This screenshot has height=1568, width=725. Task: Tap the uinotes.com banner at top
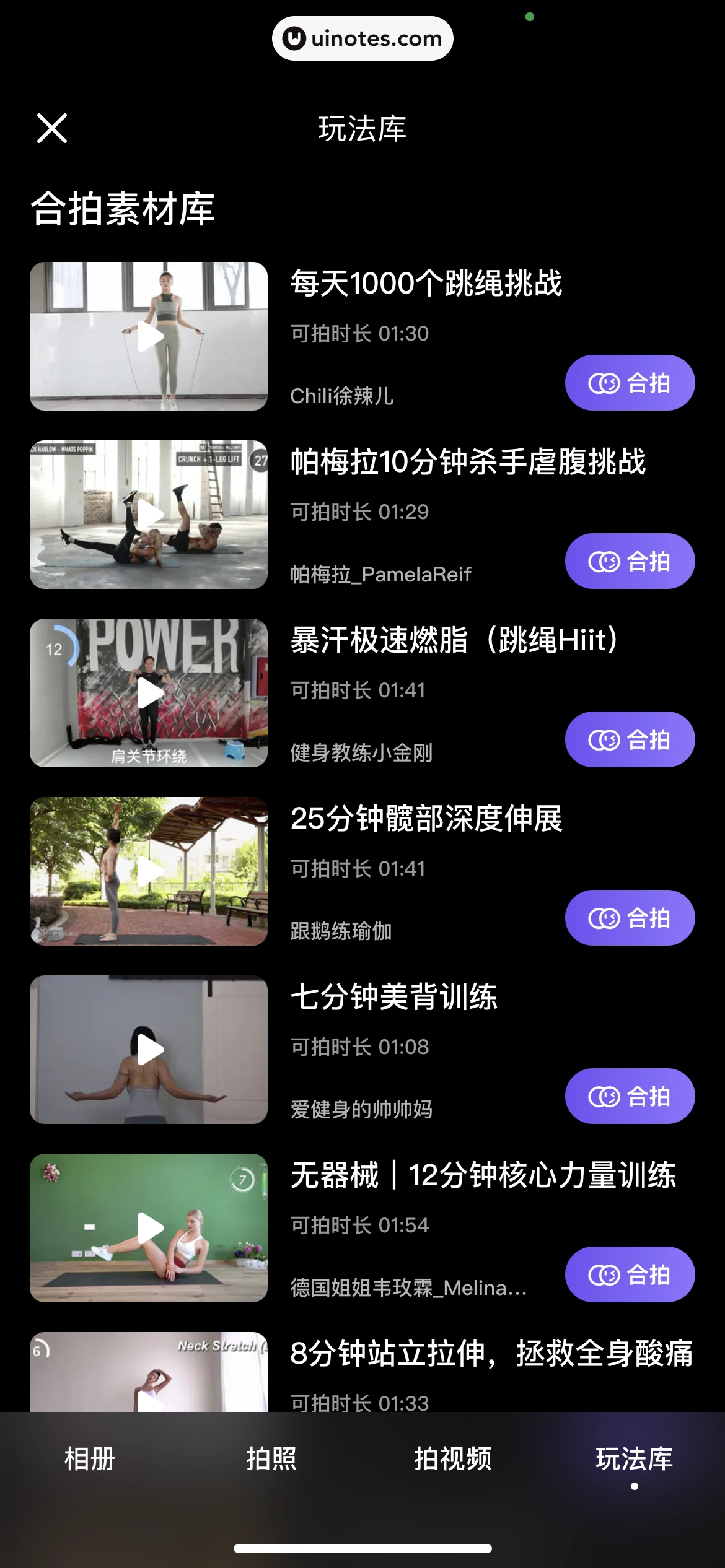tap(362, 38)
